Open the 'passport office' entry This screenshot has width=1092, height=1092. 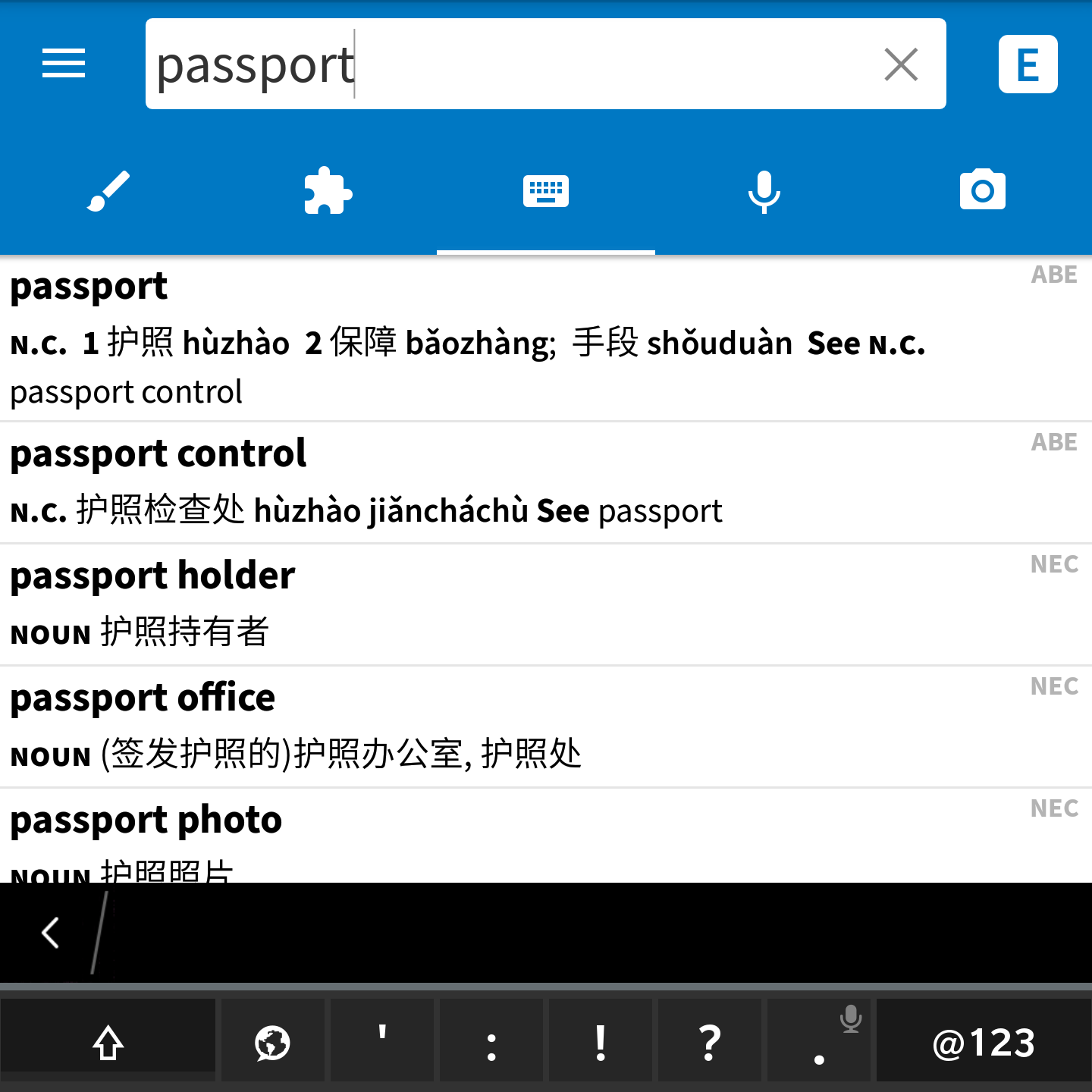point(485,726)
